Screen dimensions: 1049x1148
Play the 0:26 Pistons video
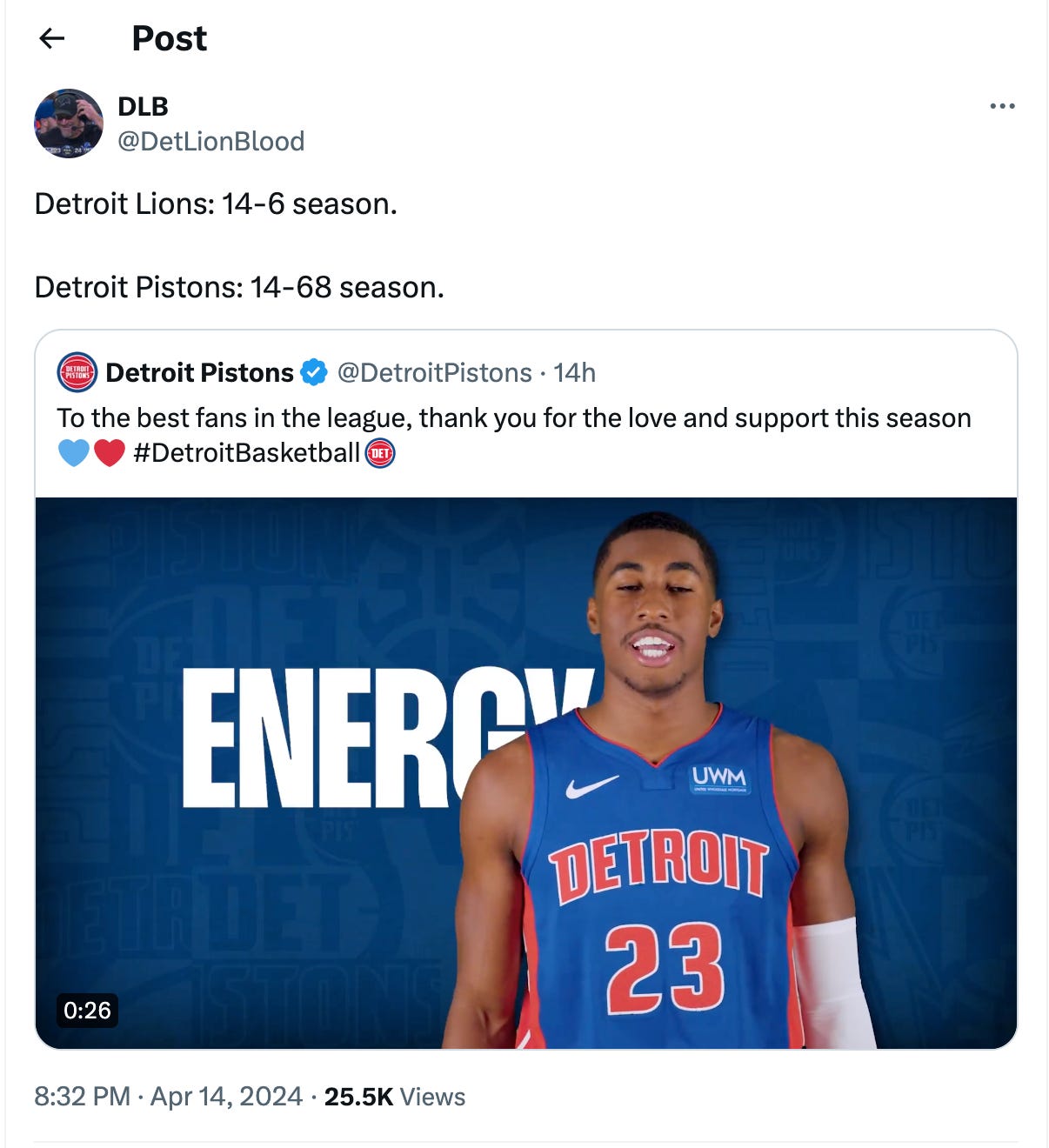pos(525,772)
